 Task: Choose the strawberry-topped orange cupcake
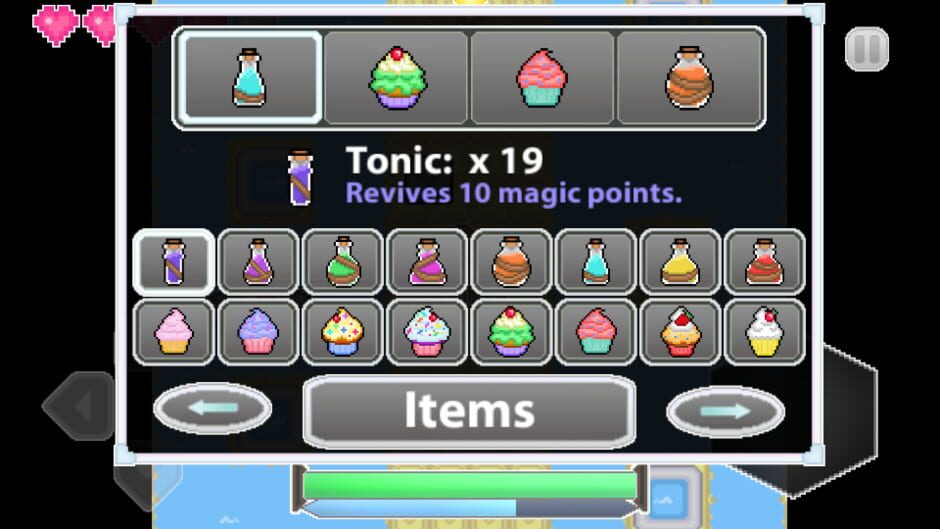click(x=680, y=332)
